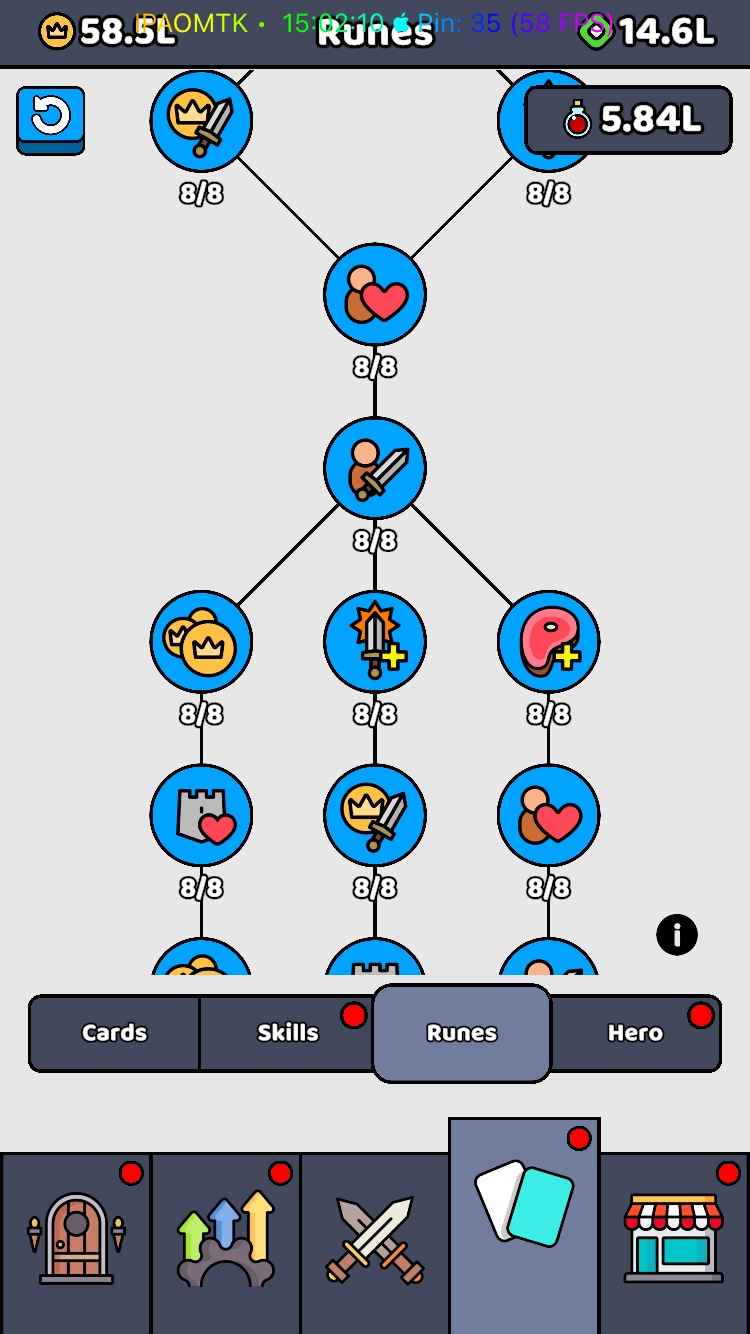Tap the red potion 5.84L counter
This screenshot has width=750, height=1334.
[x=629, y=120]
